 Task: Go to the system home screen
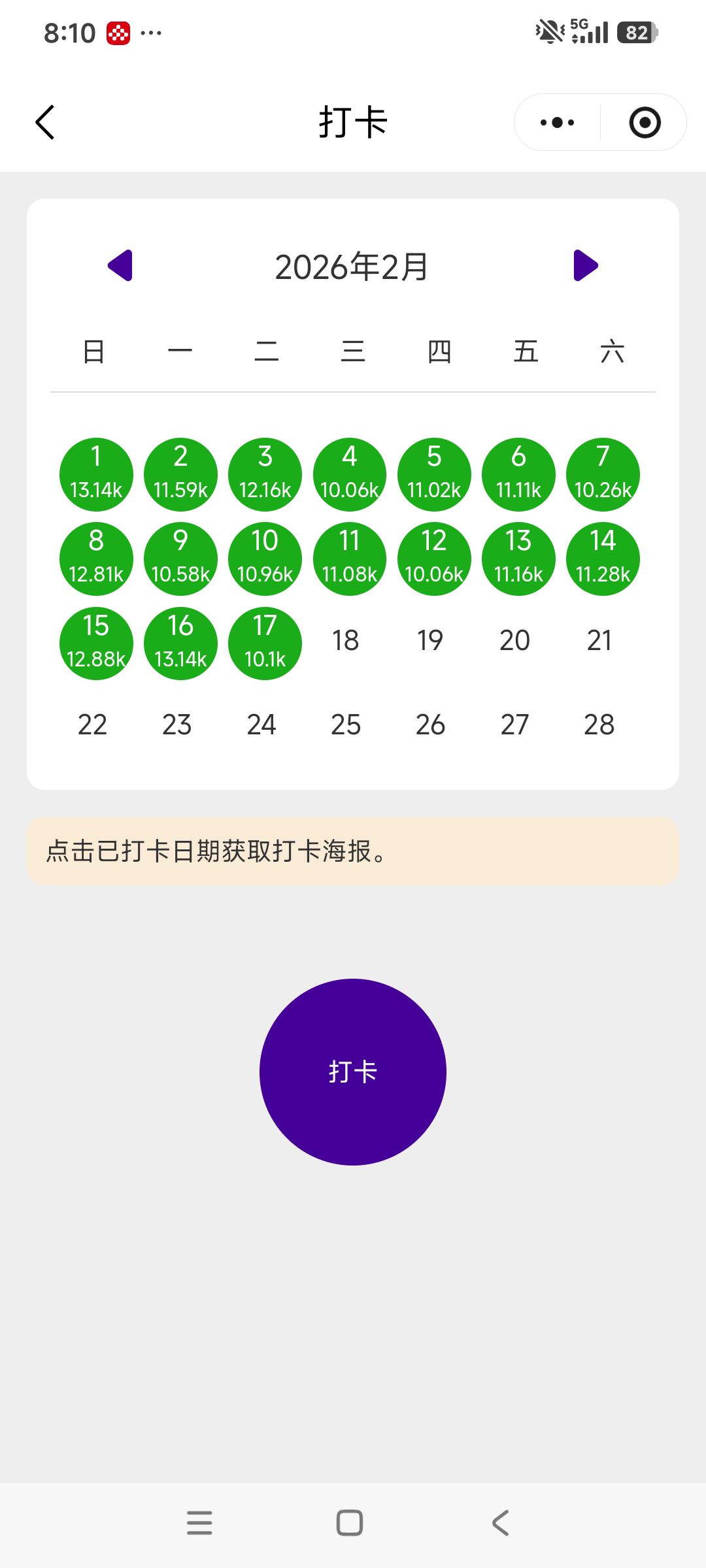(350, 1522)
